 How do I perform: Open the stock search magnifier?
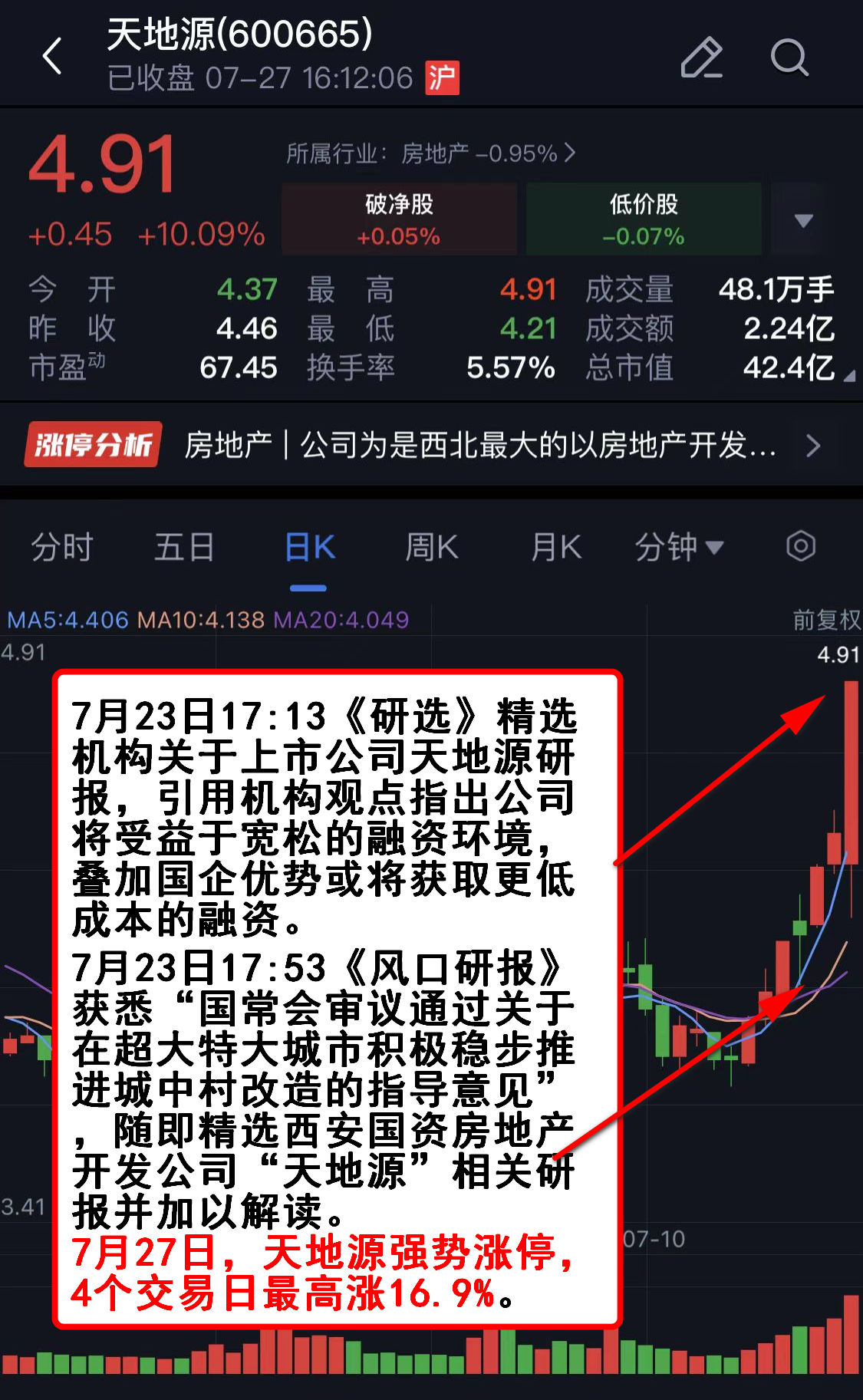pos(789,58)
